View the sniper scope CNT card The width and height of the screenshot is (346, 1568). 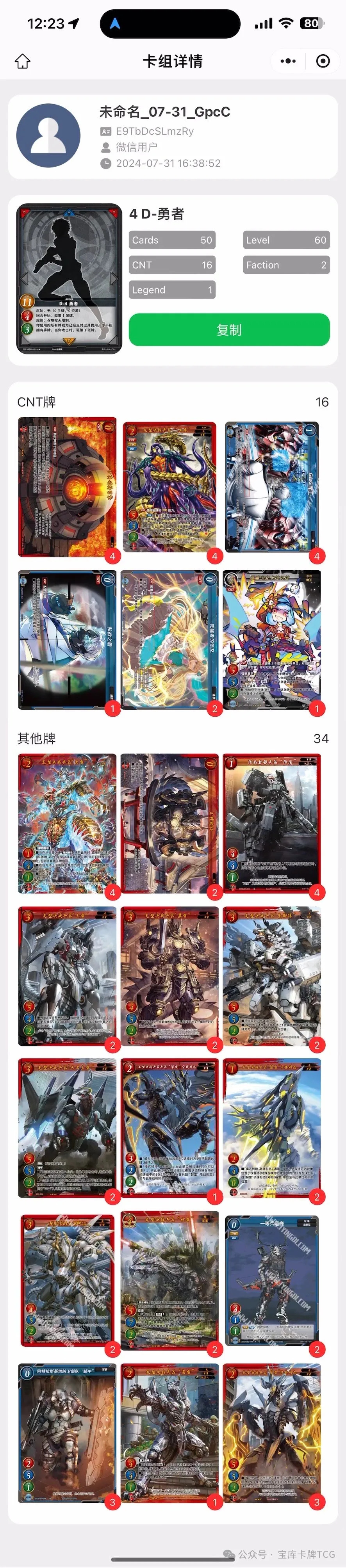(67, 639)
